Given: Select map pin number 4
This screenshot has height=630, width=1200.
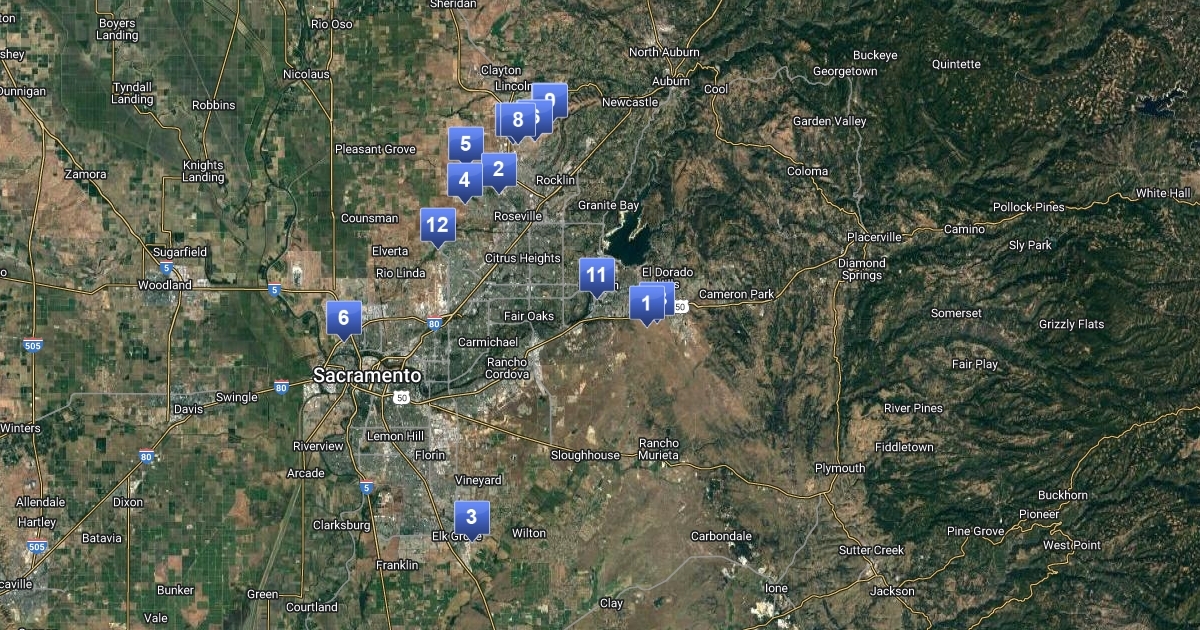Looking at the screenshot, I should [x=464, y=181].
